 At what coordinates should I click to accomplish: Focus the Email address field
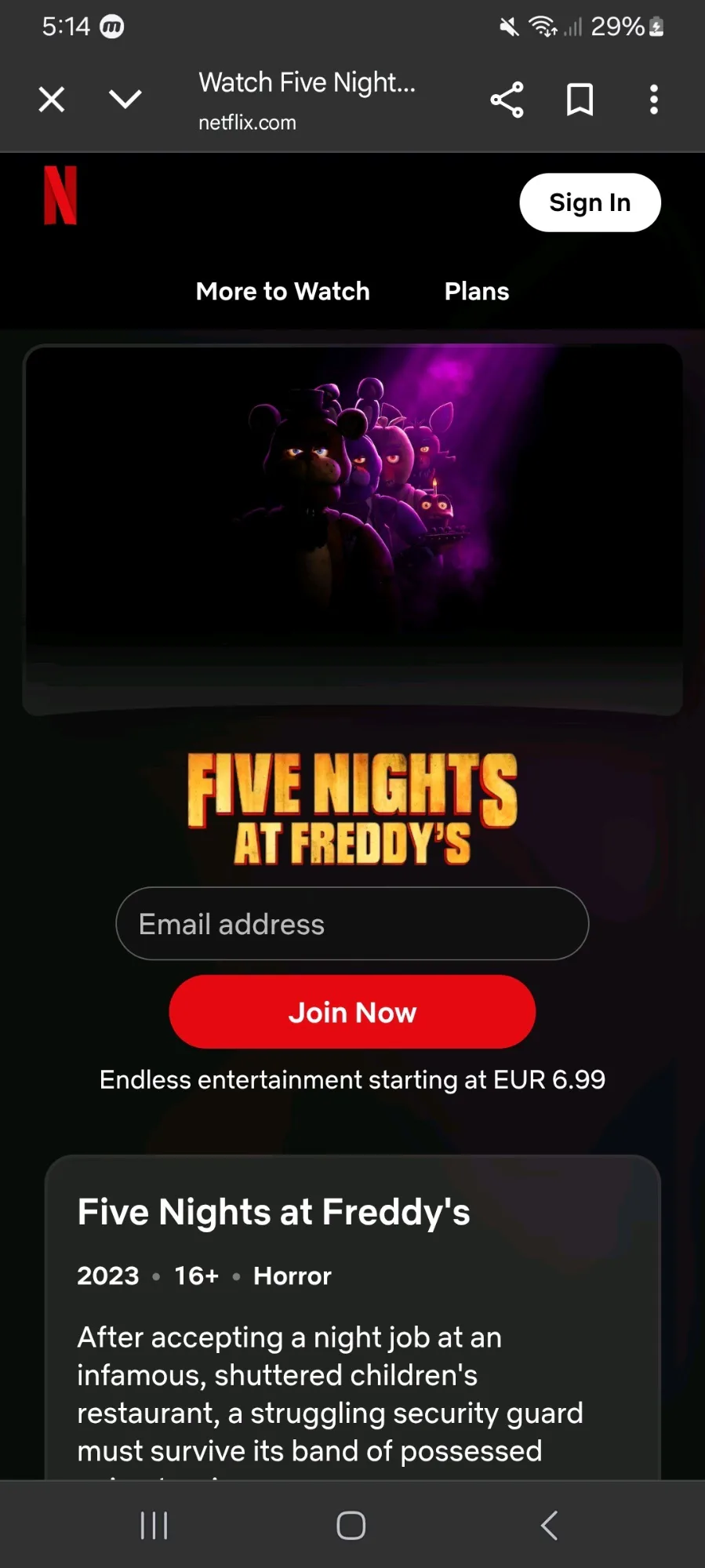352,923
